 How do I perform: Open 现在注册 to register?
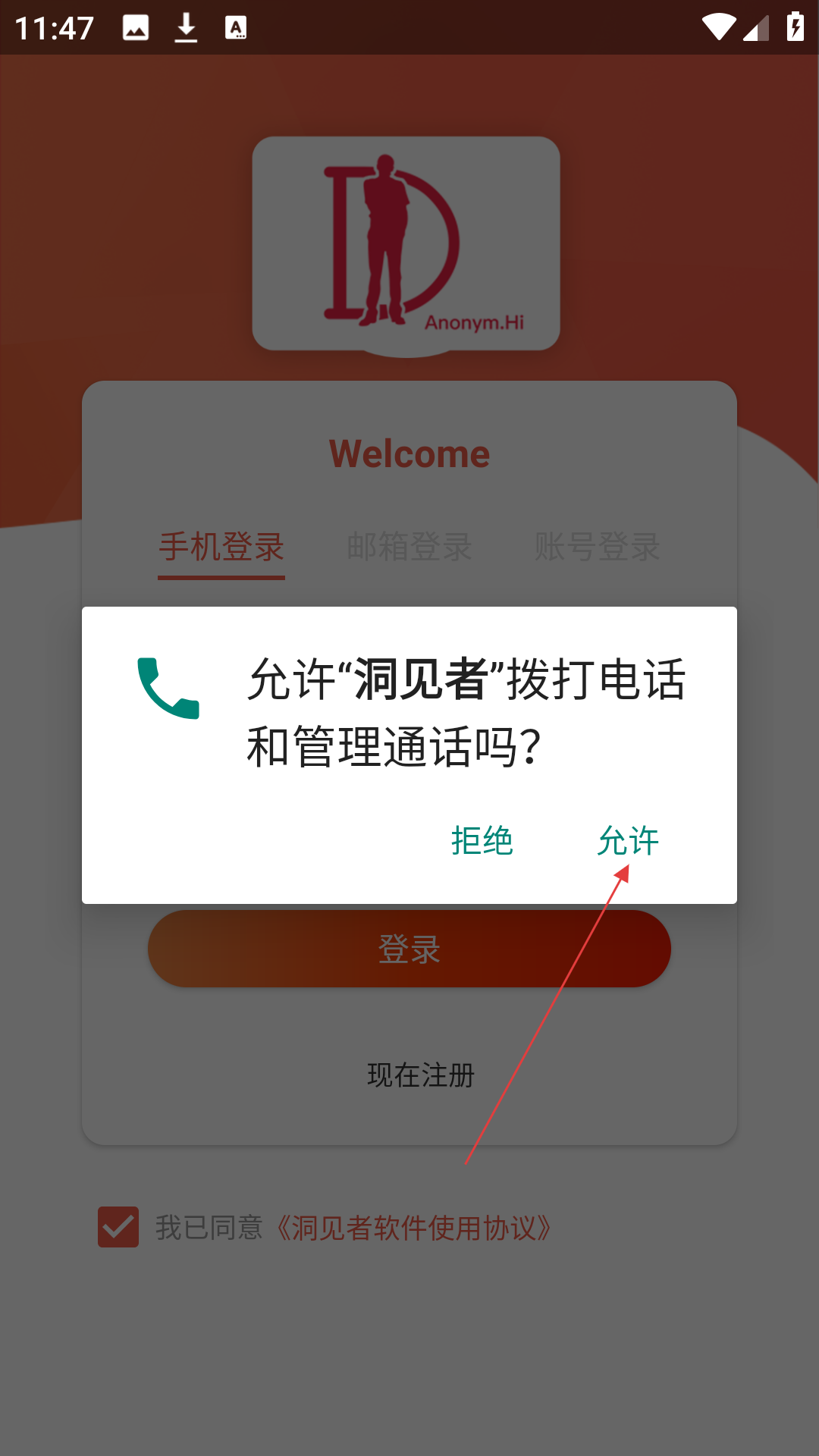click(x=421, y=1075)
